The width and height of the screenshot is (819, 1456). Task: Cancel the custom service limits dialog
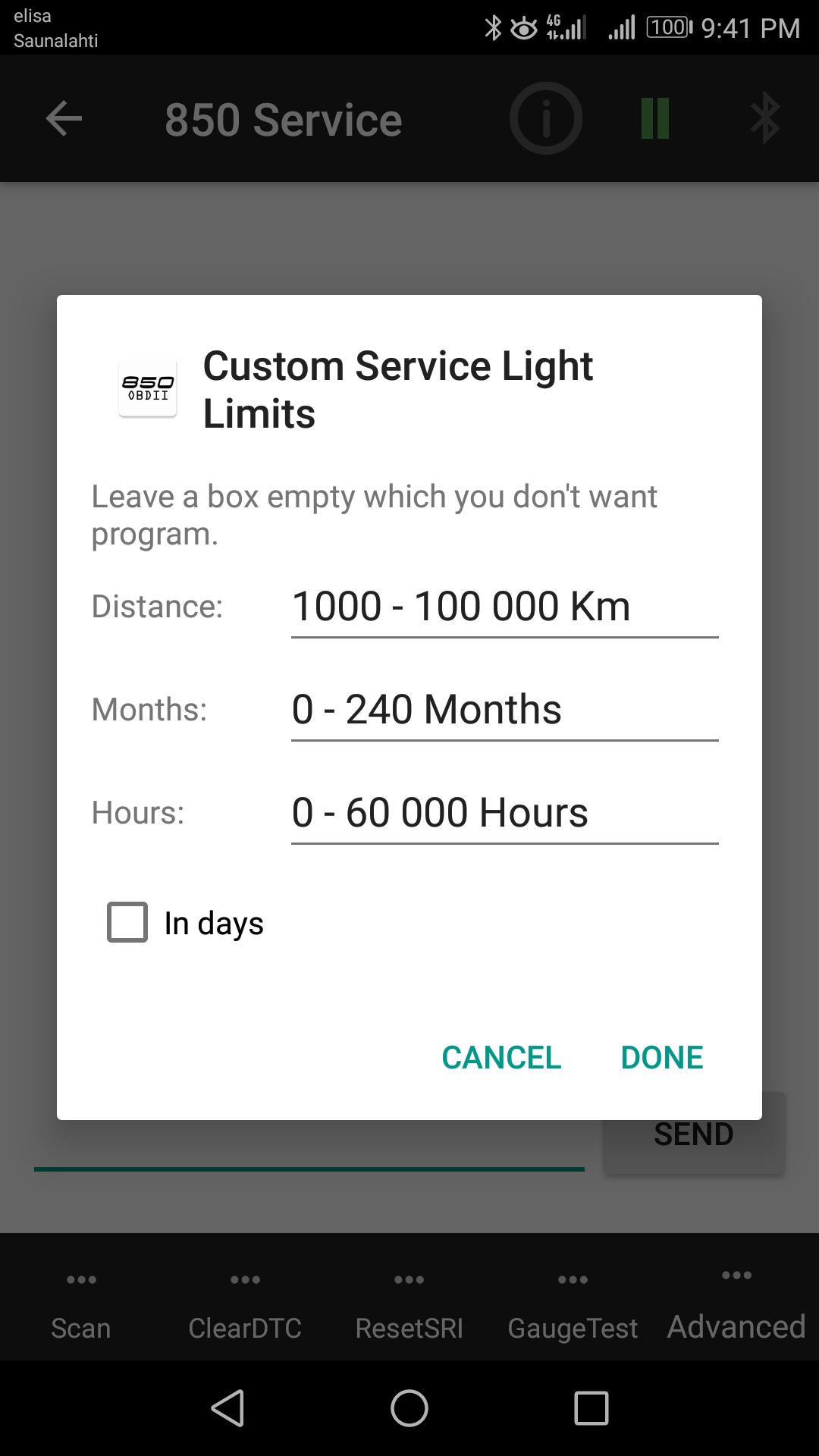click(x=501, y=1058)
